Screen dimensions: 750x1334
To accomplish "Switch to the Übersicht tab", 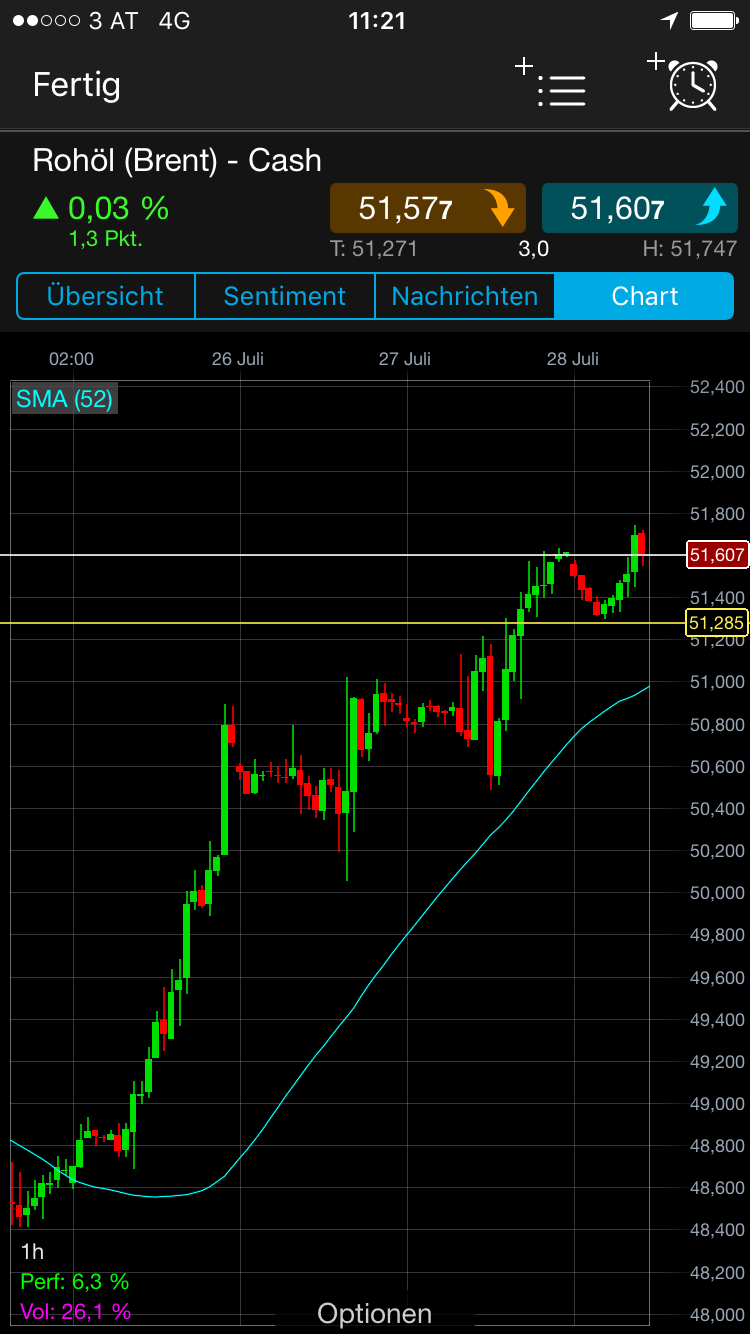I will 105,296.
